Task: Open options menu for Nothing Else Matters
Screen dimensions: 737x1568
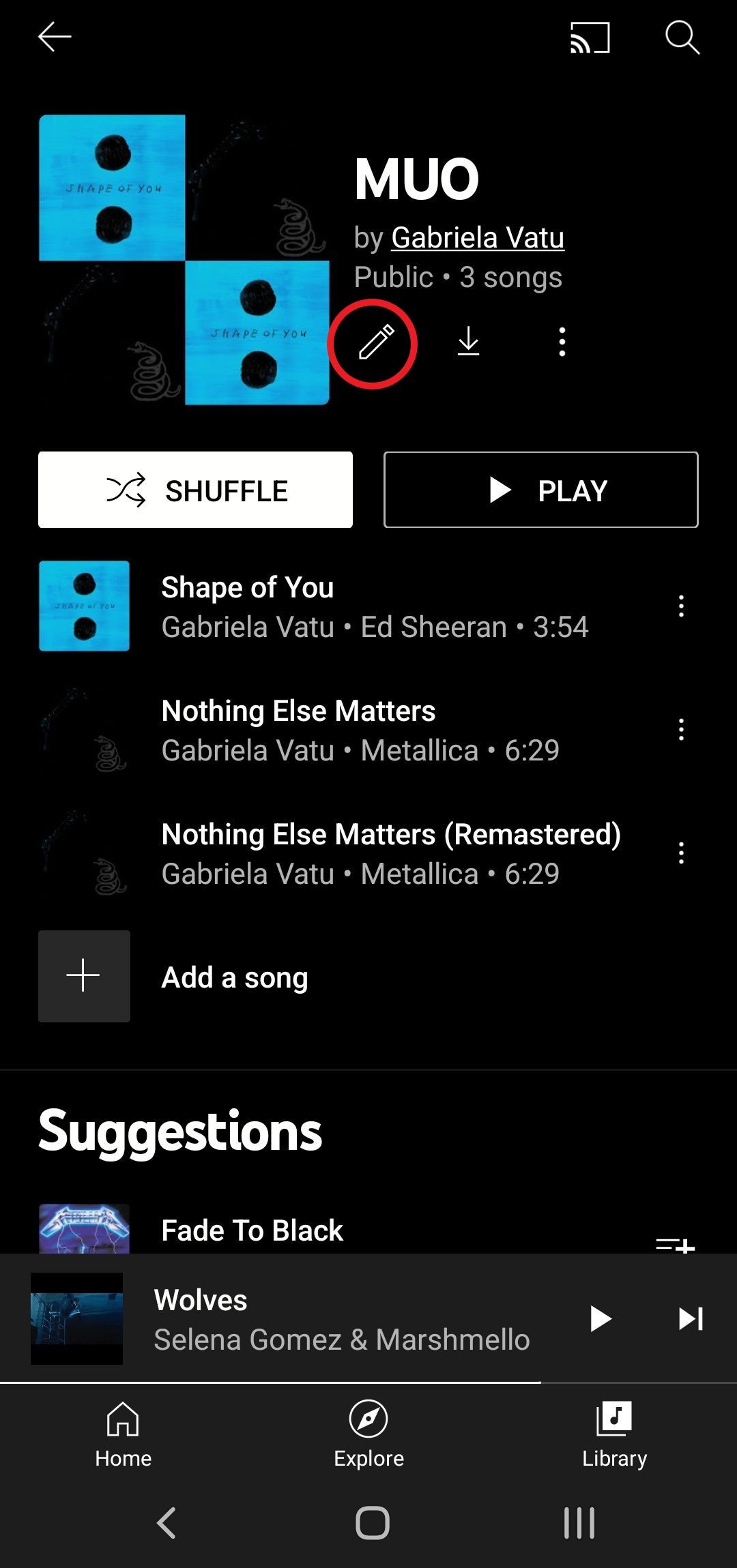Action: (680, 729)
